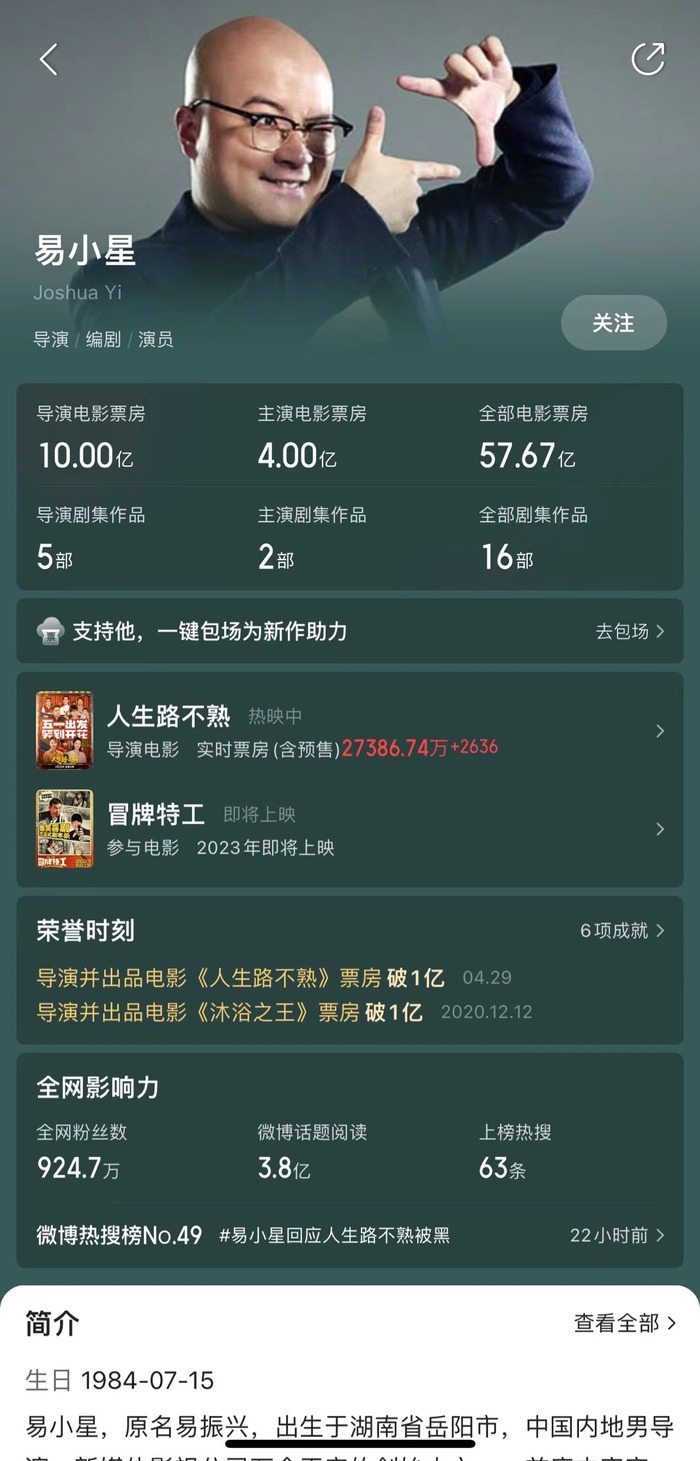Open the movie 人生路不熟
Viewport: 700px width, 1461px height.
[x=349, y=731]
